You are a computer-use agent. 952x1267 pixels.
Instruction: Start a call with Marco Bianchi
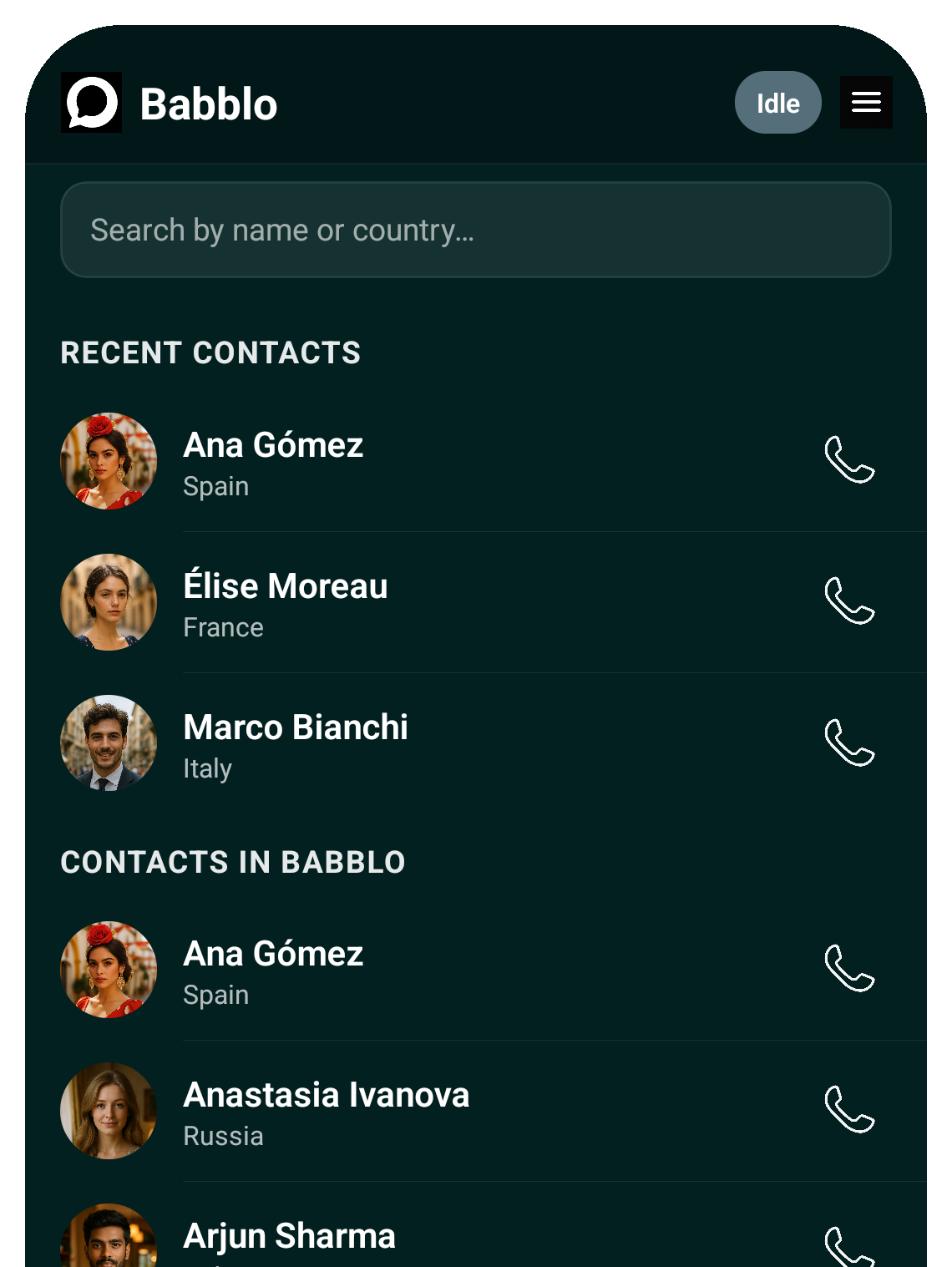[849, 742]
